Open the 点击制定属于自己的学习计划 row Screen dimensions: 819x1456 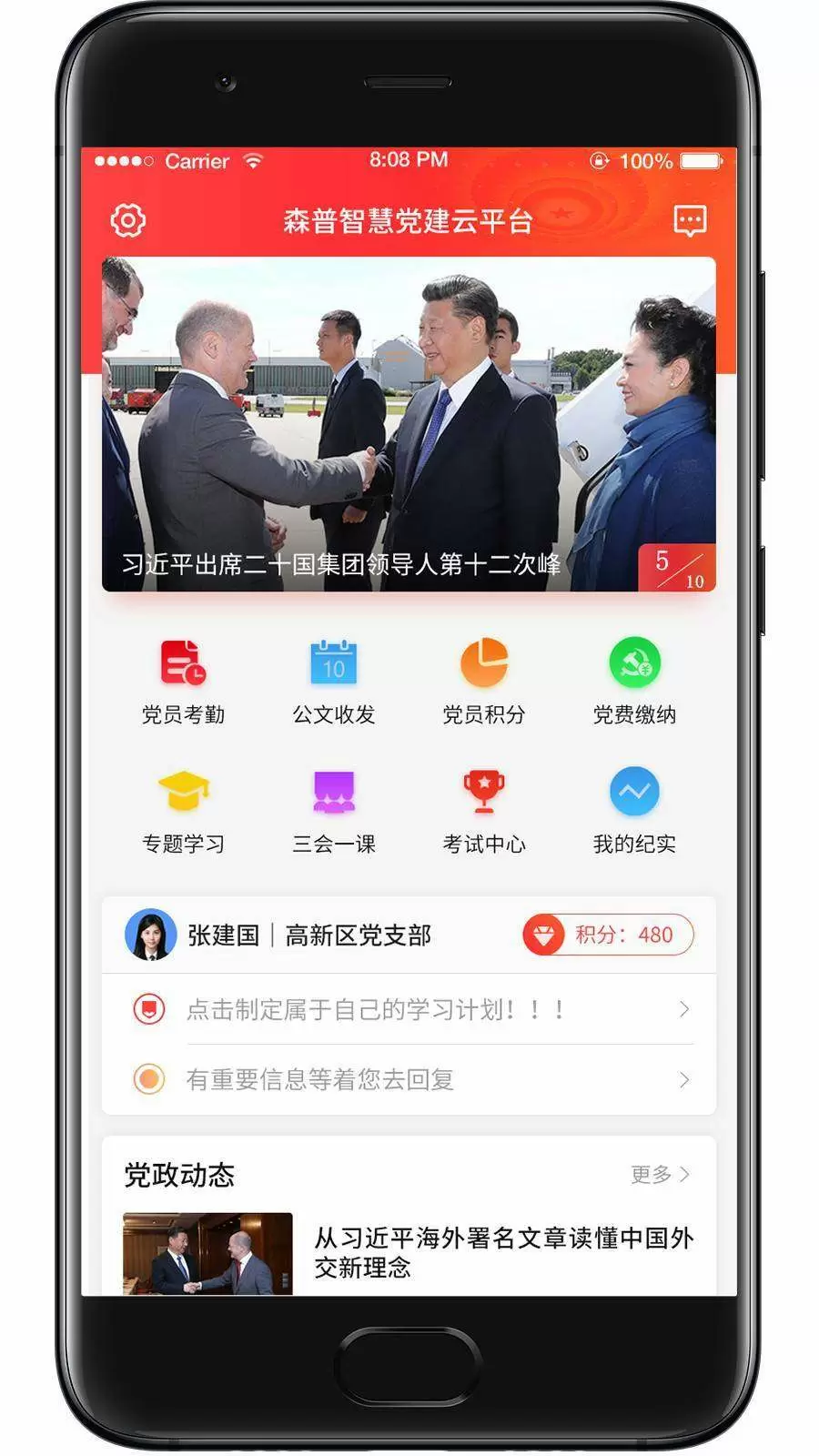[409, 1009]
